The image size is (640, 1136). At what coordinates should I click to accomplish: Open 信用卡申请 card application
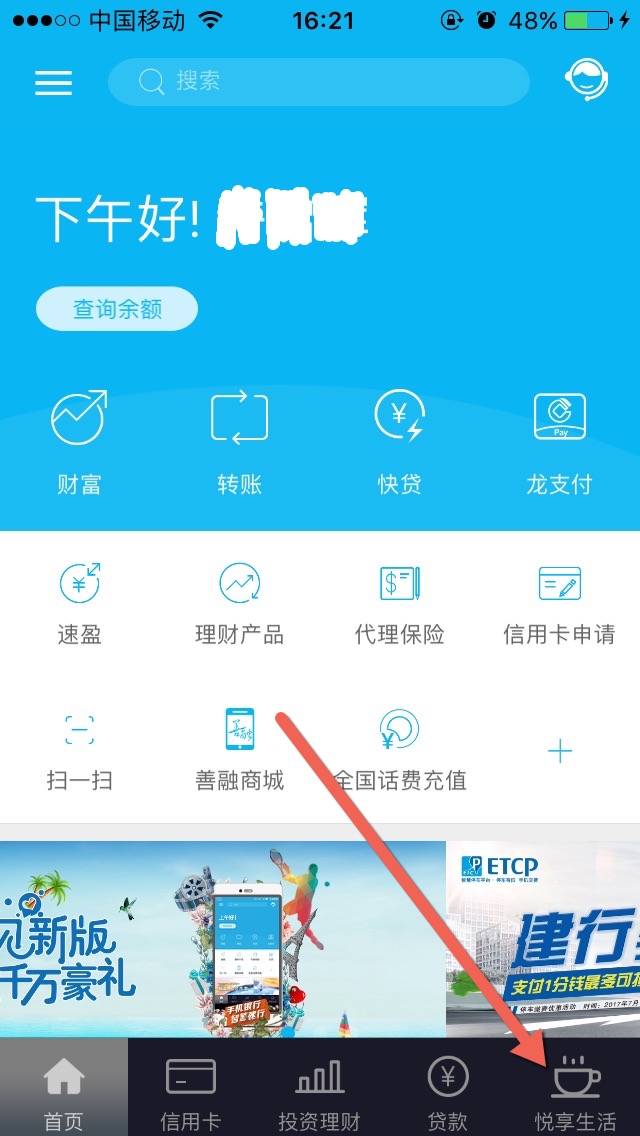pos(559,603)
